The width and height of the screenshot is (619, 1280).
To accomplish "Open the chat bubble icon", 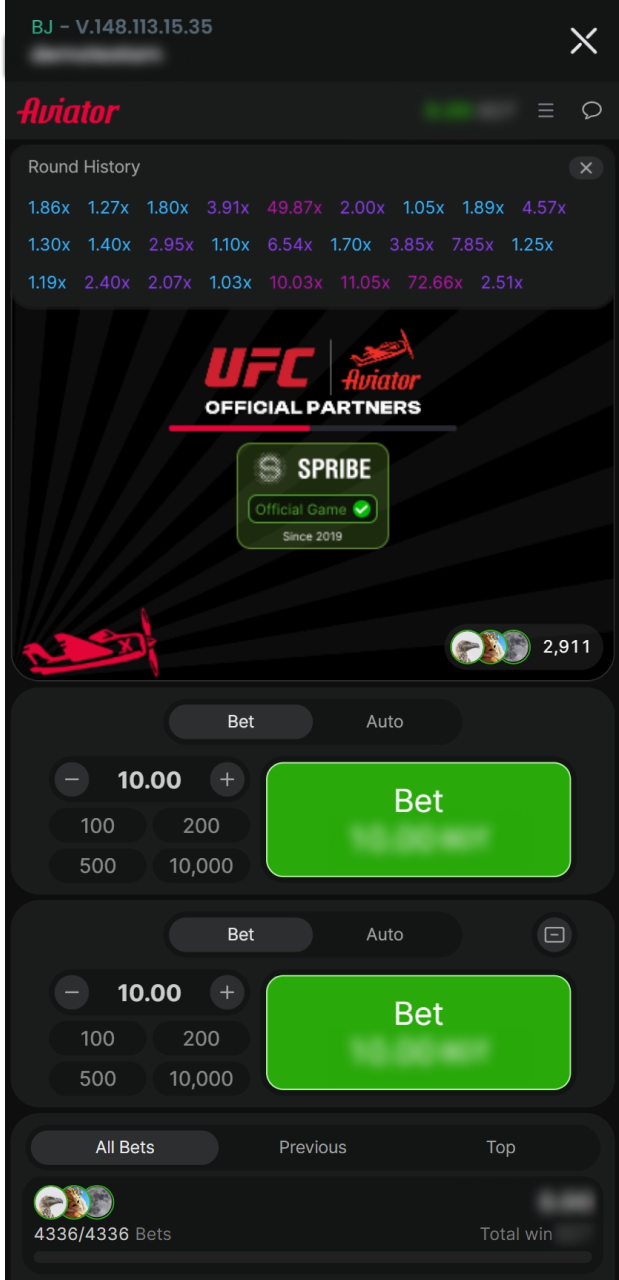I will pyautogui.click(x=592, y=111).
